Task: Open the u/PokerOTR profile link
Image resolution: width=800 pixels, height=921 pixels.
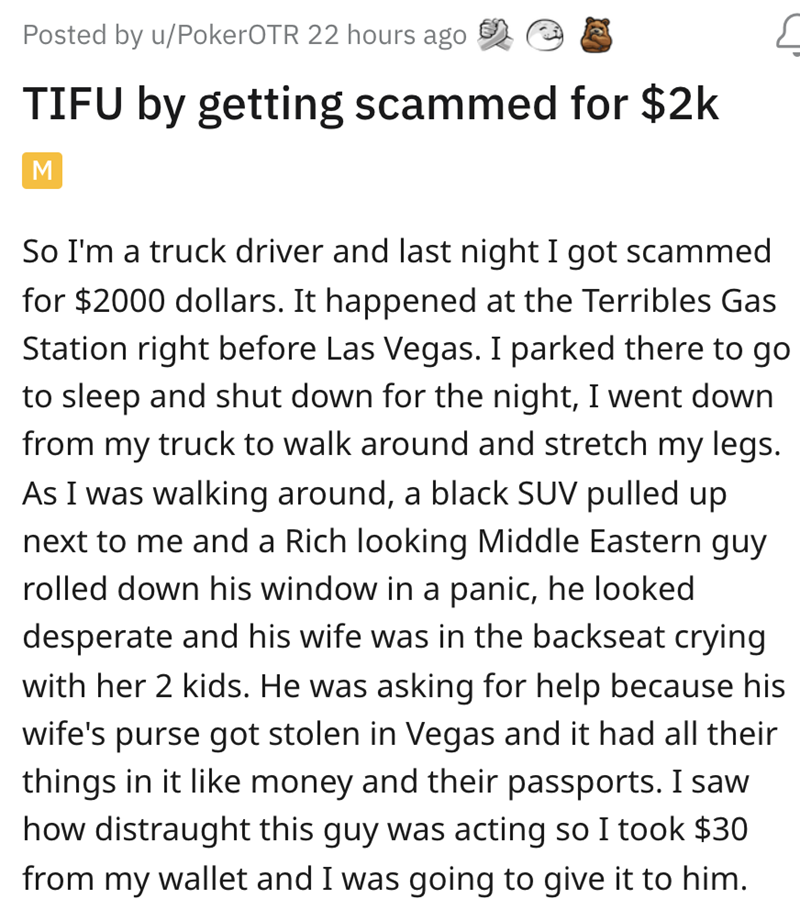Action: [x=225, y=35]
